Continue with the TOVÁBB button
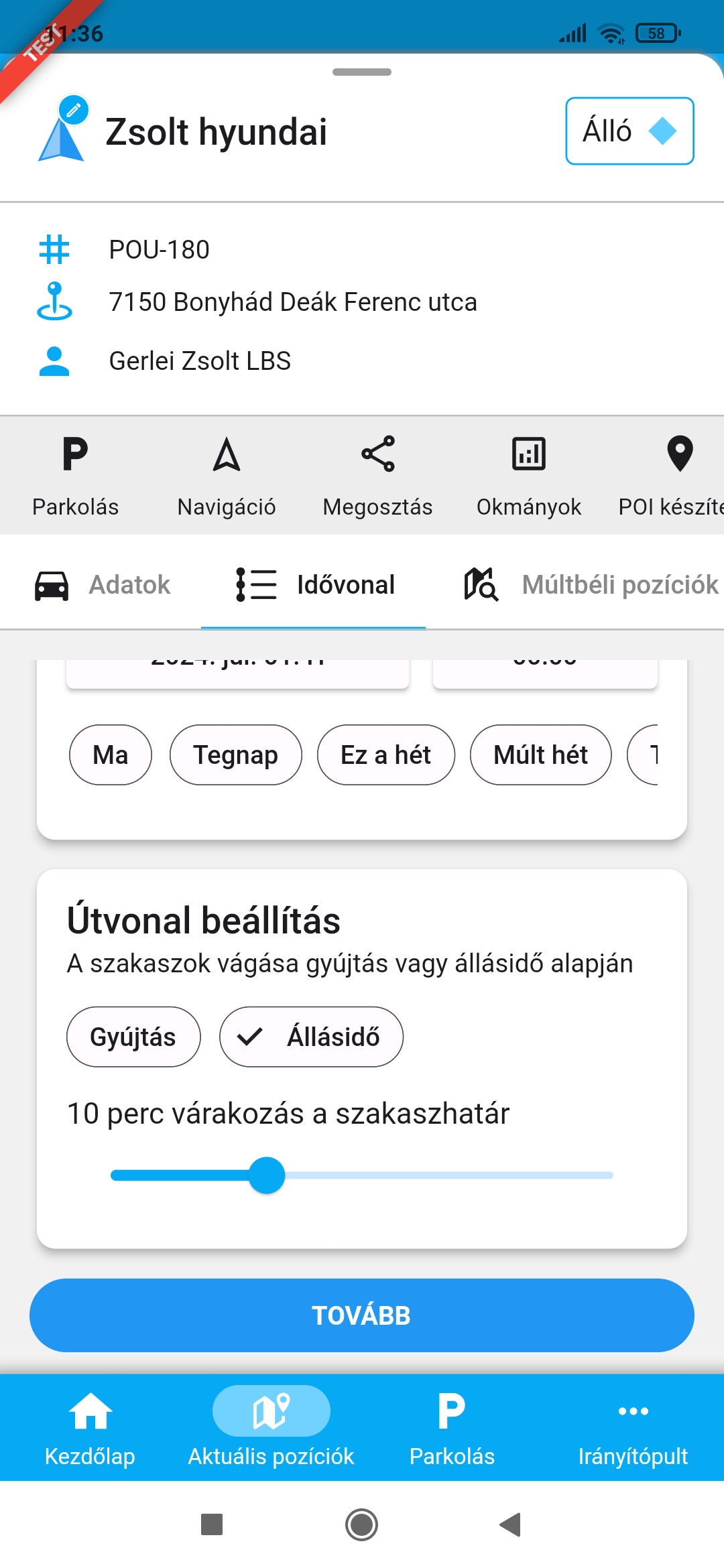Screen dimensions: 724x1568 point(361,1315)
